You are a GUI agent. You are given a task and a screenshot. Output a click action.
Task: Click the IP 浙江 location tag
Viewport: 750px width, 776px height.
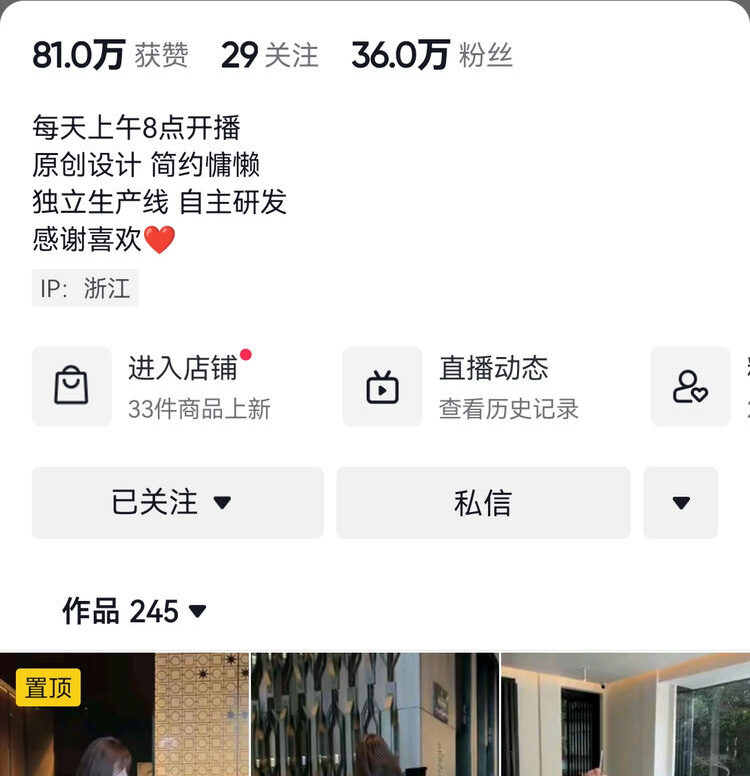click(x=85, y=289)
